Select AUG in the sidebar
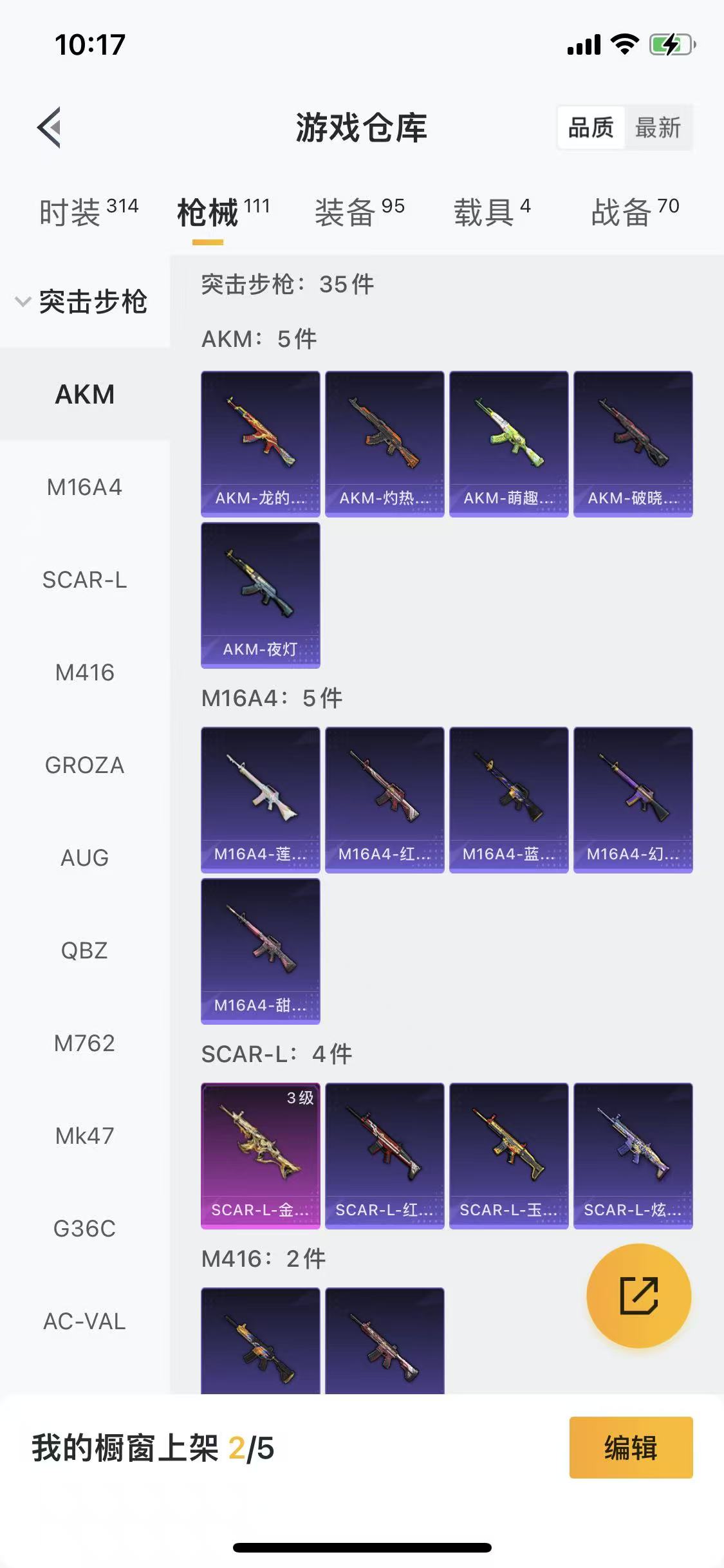Viewport: 724px width, 1568px height. (84, 858)
